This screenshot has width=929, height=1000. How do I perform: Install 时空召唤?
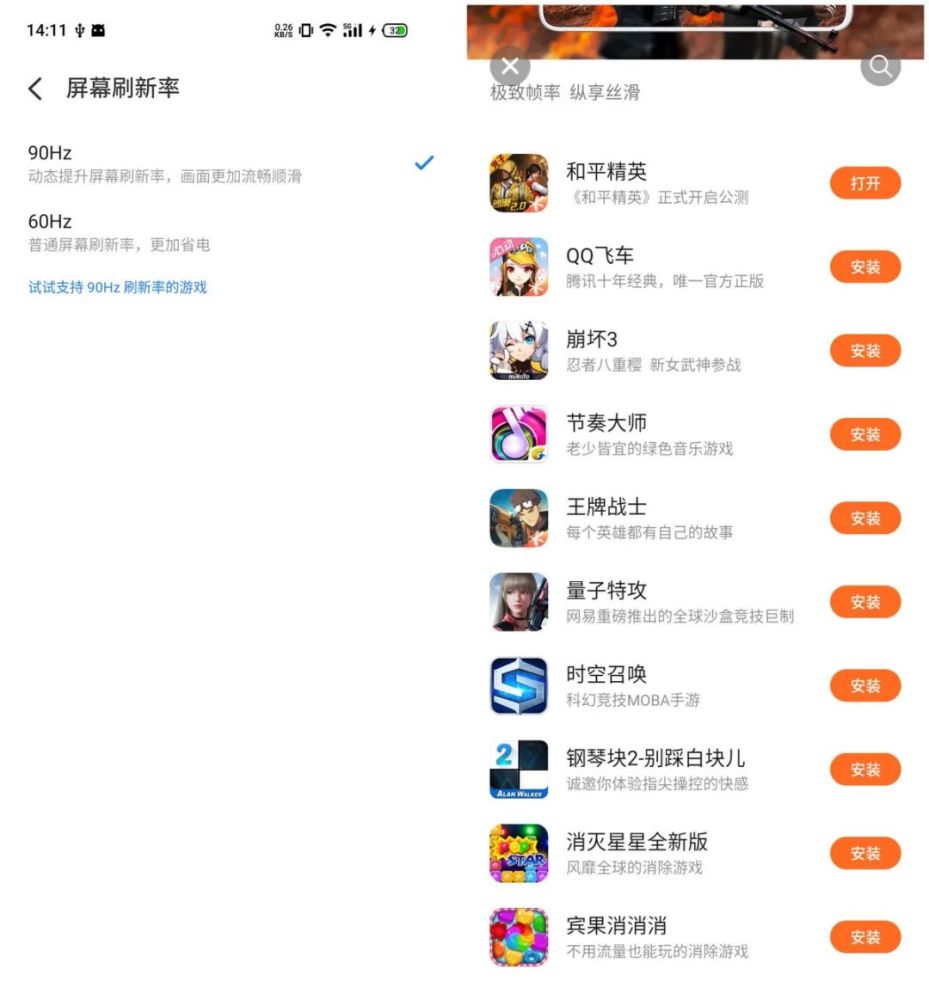tap(865, 686)
